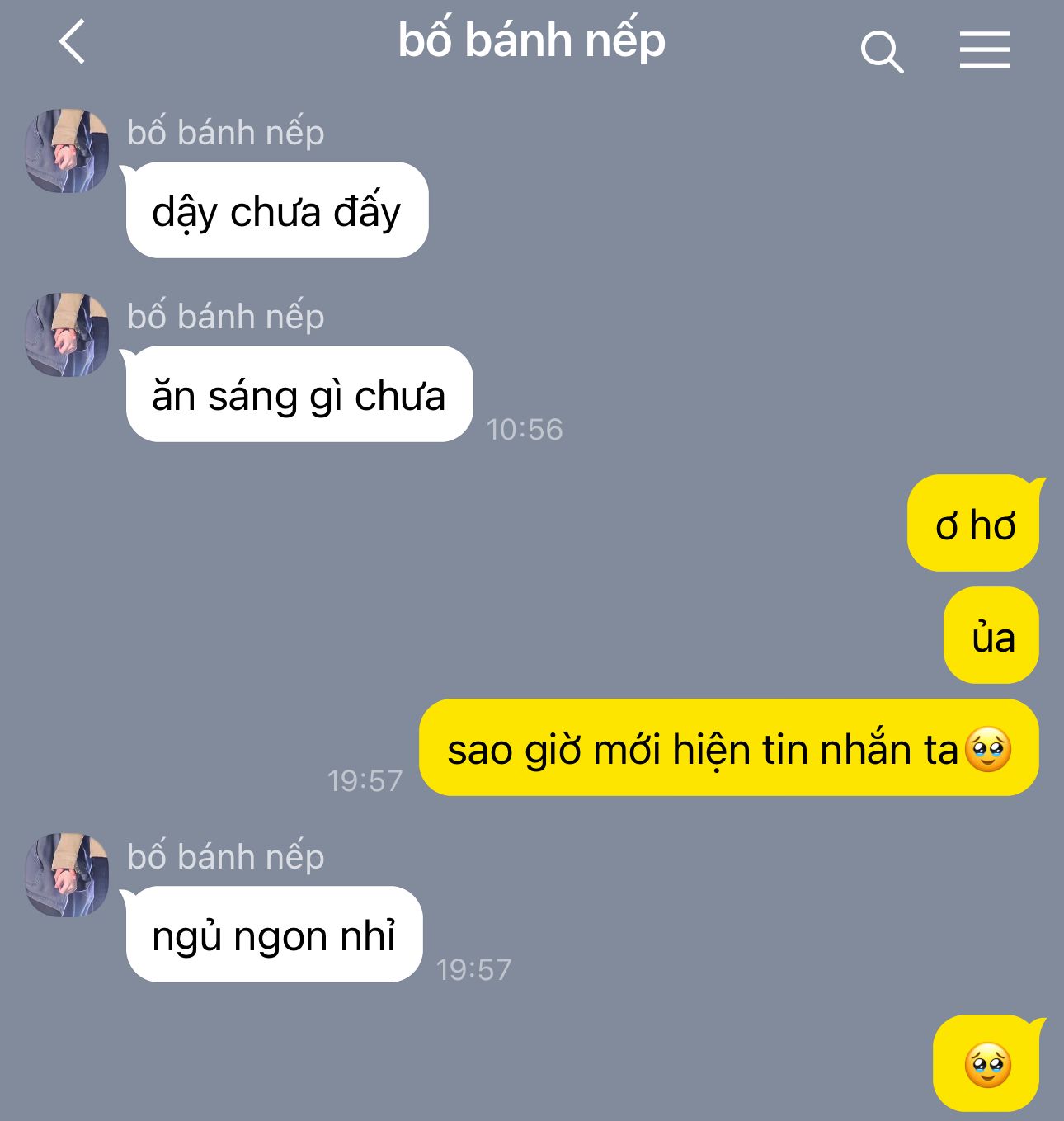Image resolution: width=1064 pixels, height=1121 pixels.
Task: Go back from the chat
Action: [73, 42]
